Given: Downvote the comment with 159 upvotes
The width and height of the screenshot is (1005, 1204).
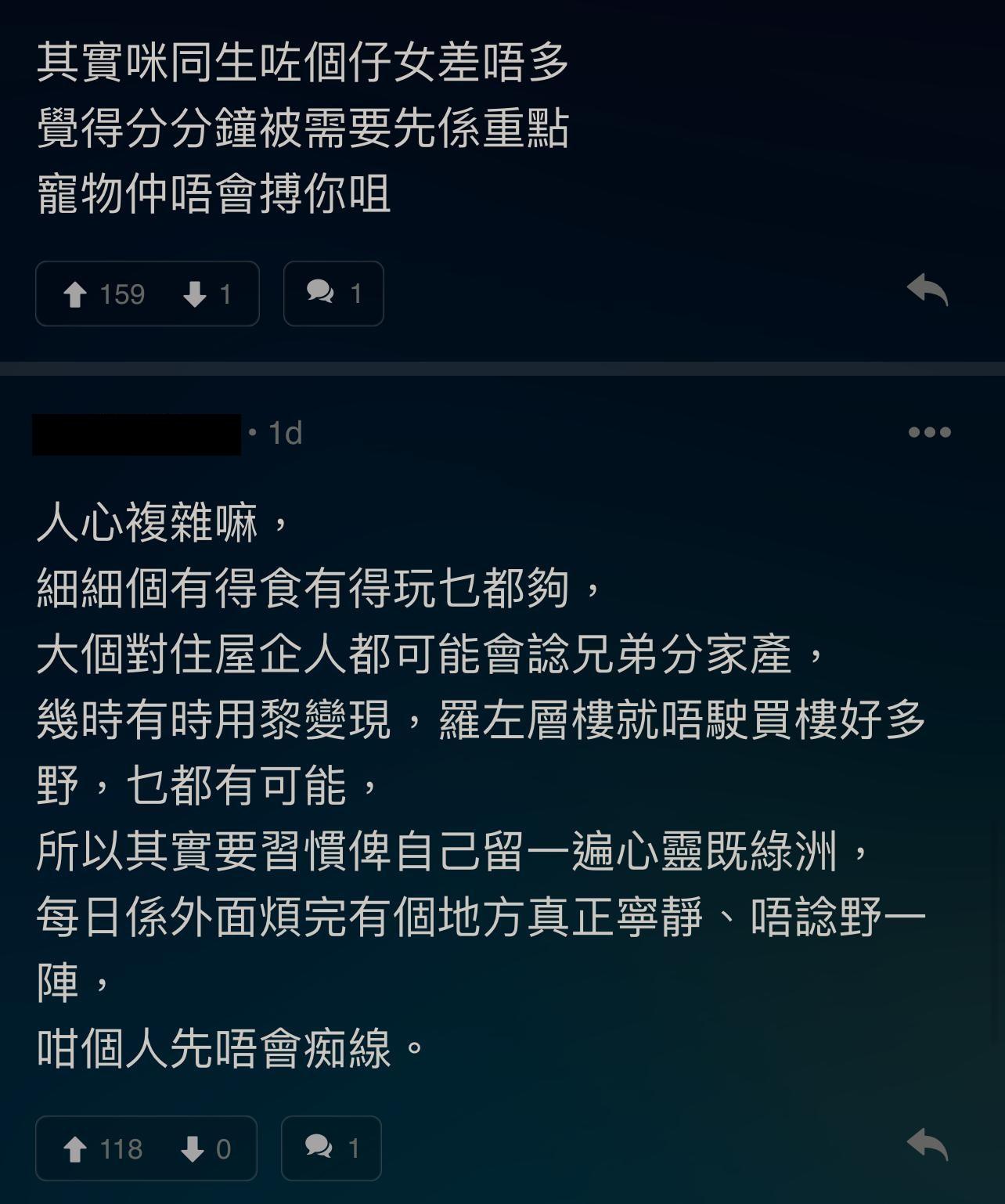Looking at the screenshot, I should pyautogui.click(x=194, y=294).
